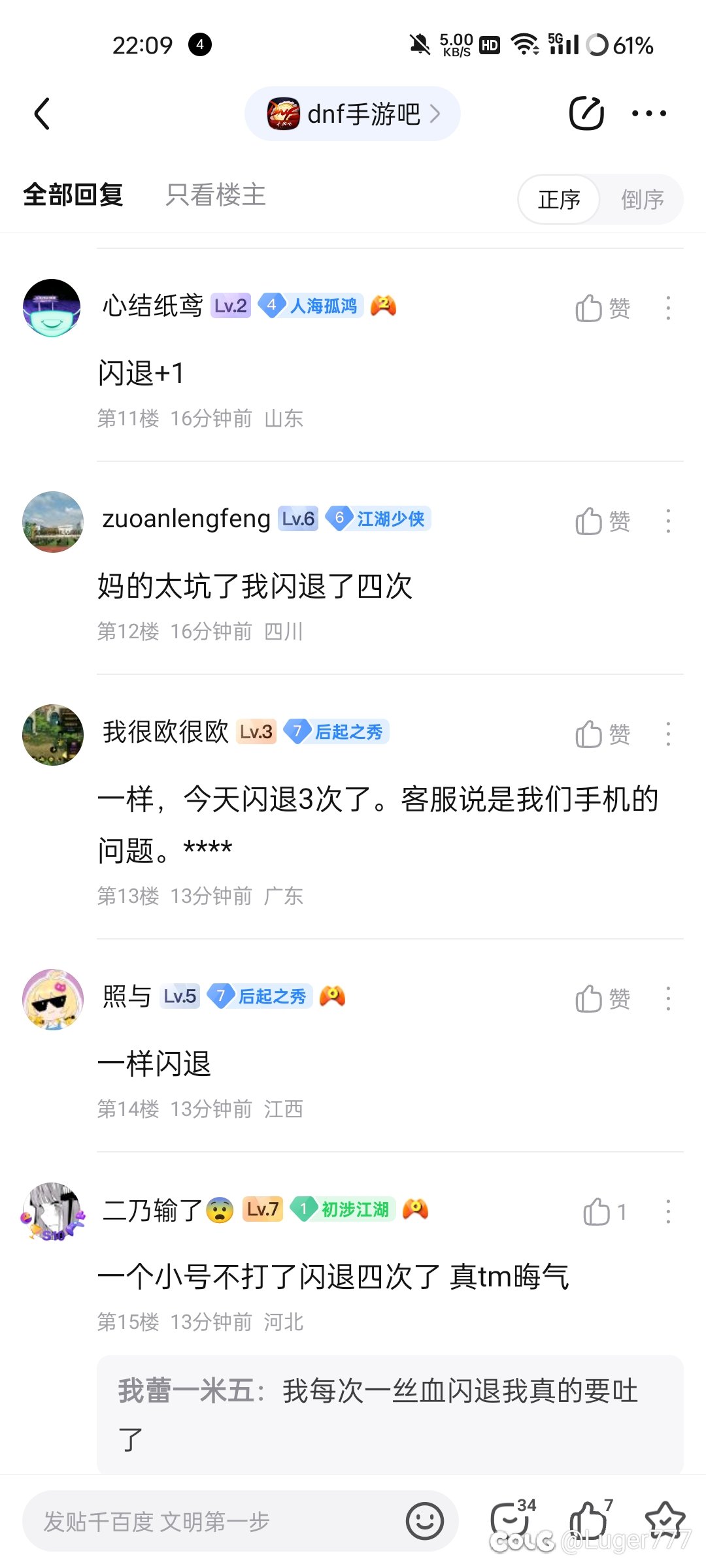Viewport: 706px width, 1568px height.
Task: Select the 全部回复 tab
Action: click(73, 195)
